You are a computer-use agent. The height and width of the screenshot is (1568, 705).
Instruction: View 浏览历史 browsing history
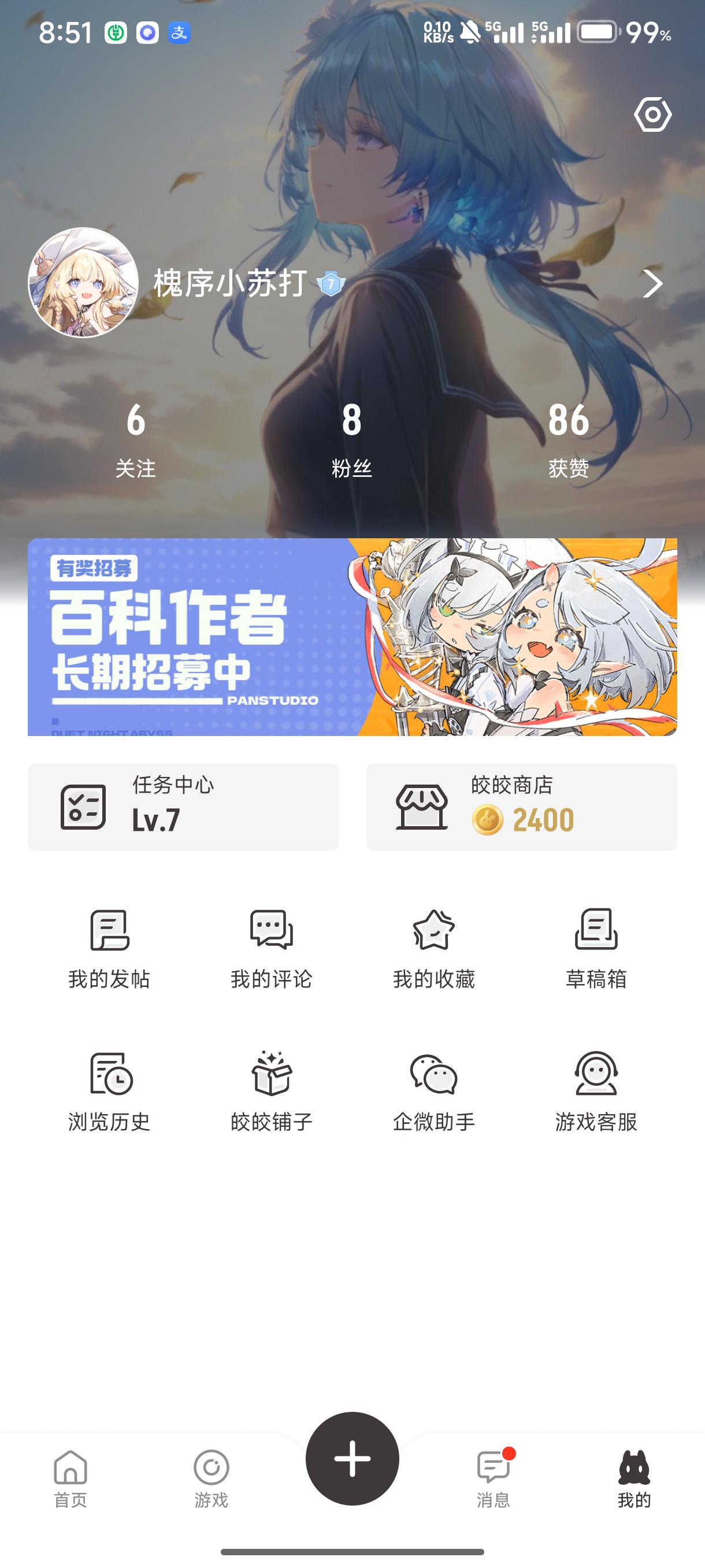pos(109,1091)
